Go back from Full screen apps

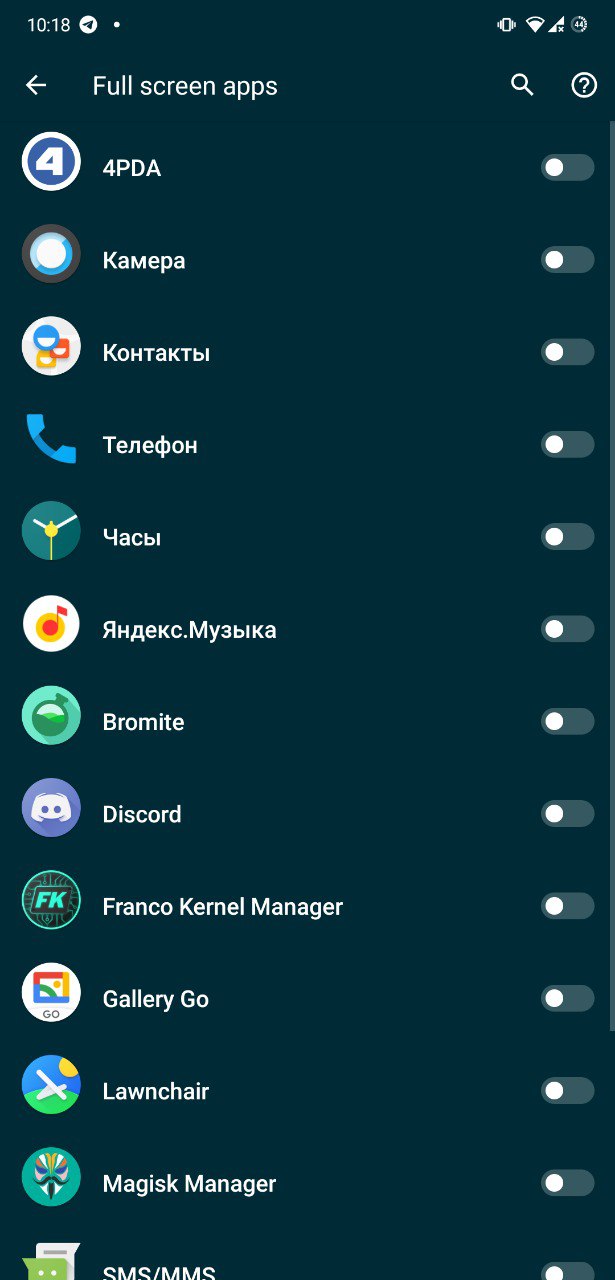(x=36, y=86)
